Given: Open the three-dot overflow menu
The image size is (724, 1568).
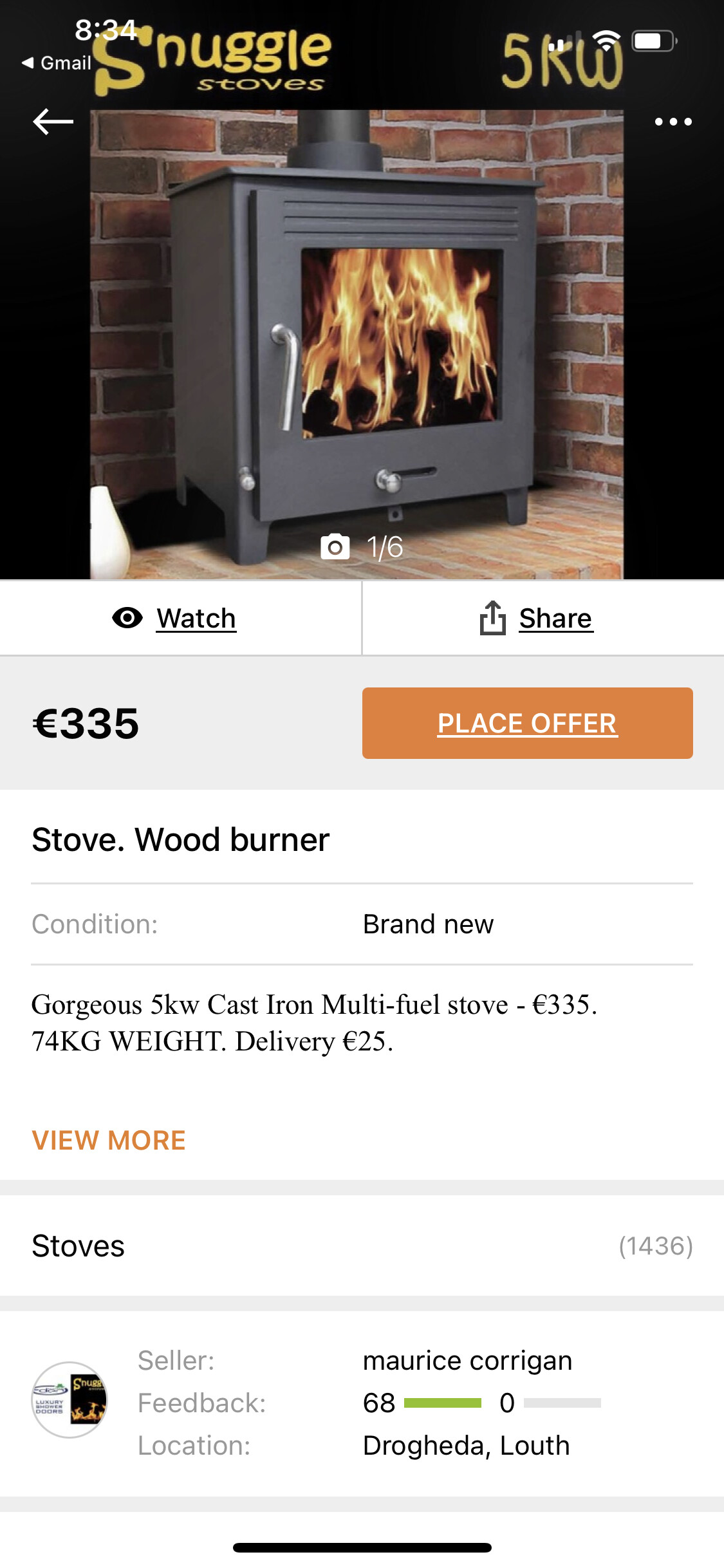Looking at the screenshot, I should point(673,122).
